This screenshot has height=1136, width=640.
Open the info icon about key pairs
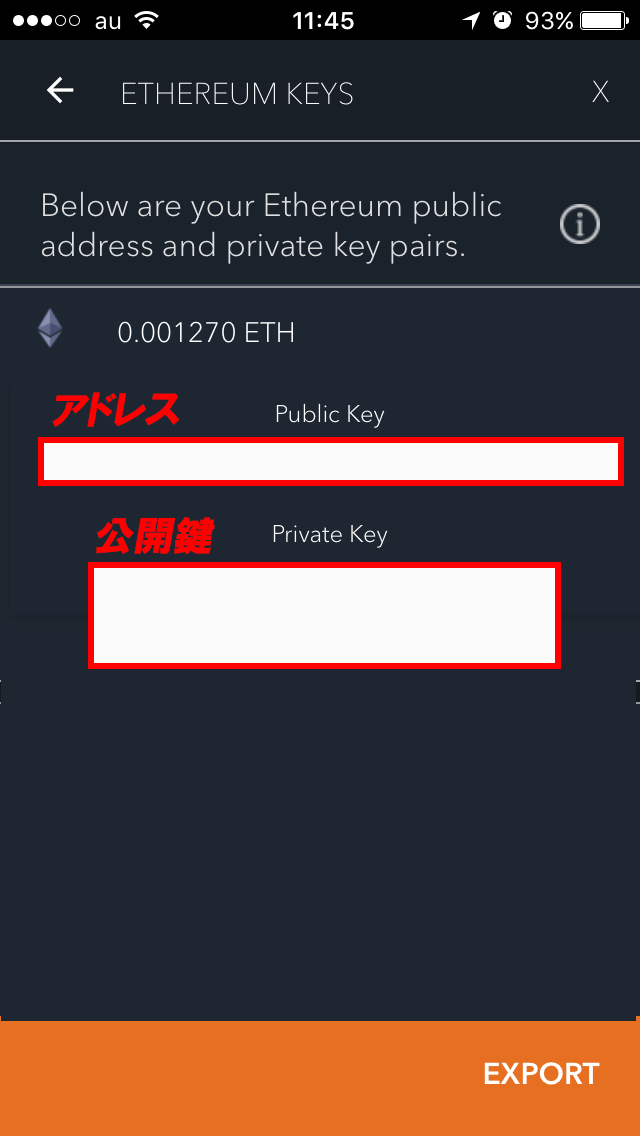coord(580,225)
